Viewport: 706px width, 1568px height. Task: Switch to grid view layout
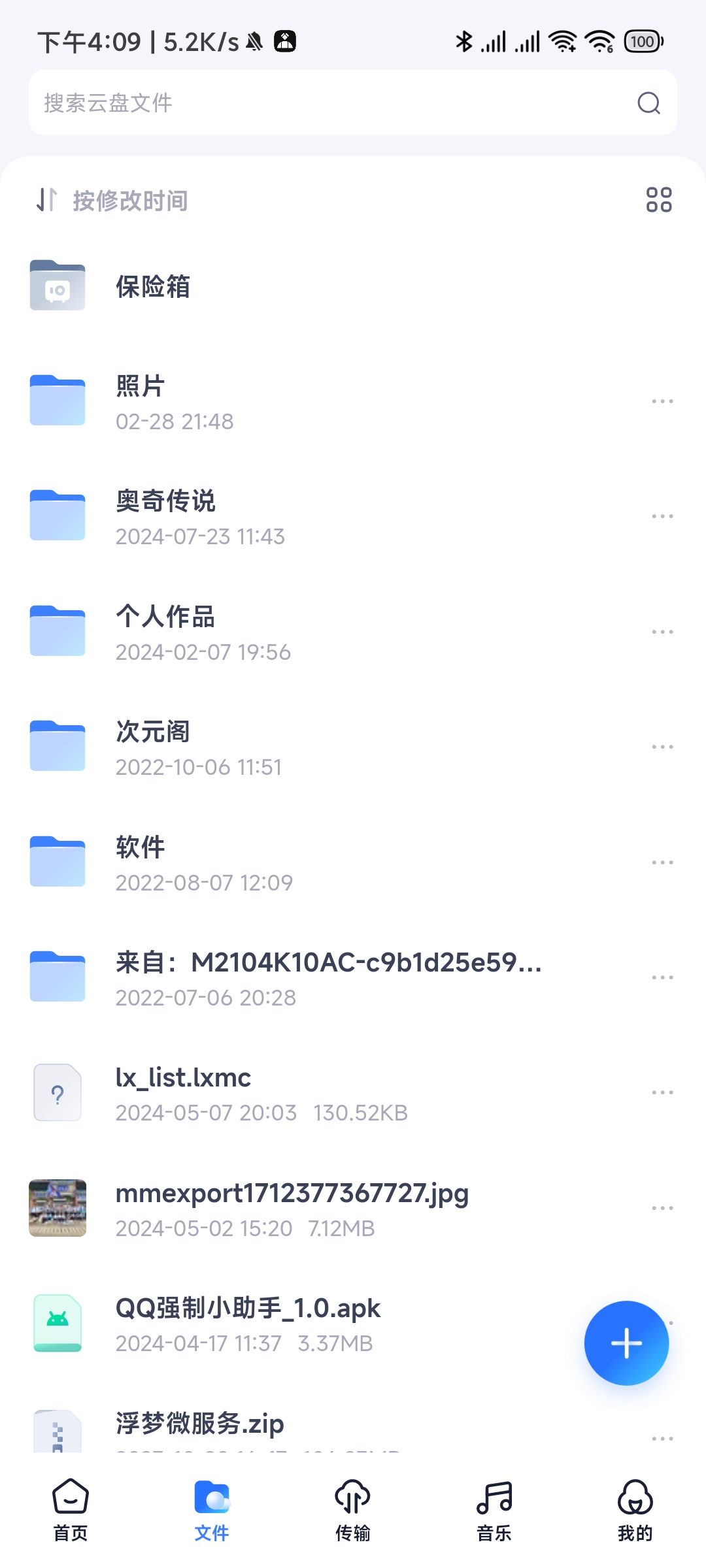pyautogui.click(x=658, y=200)
